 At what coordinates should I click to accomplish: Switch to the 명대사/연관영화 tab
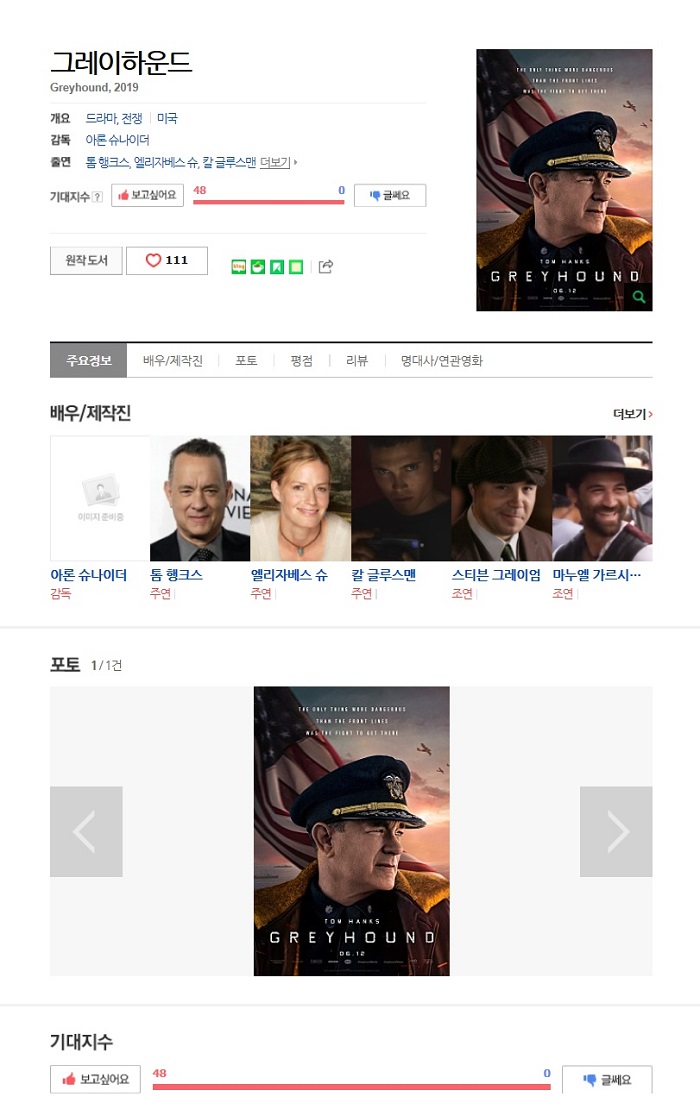point(441,361)
